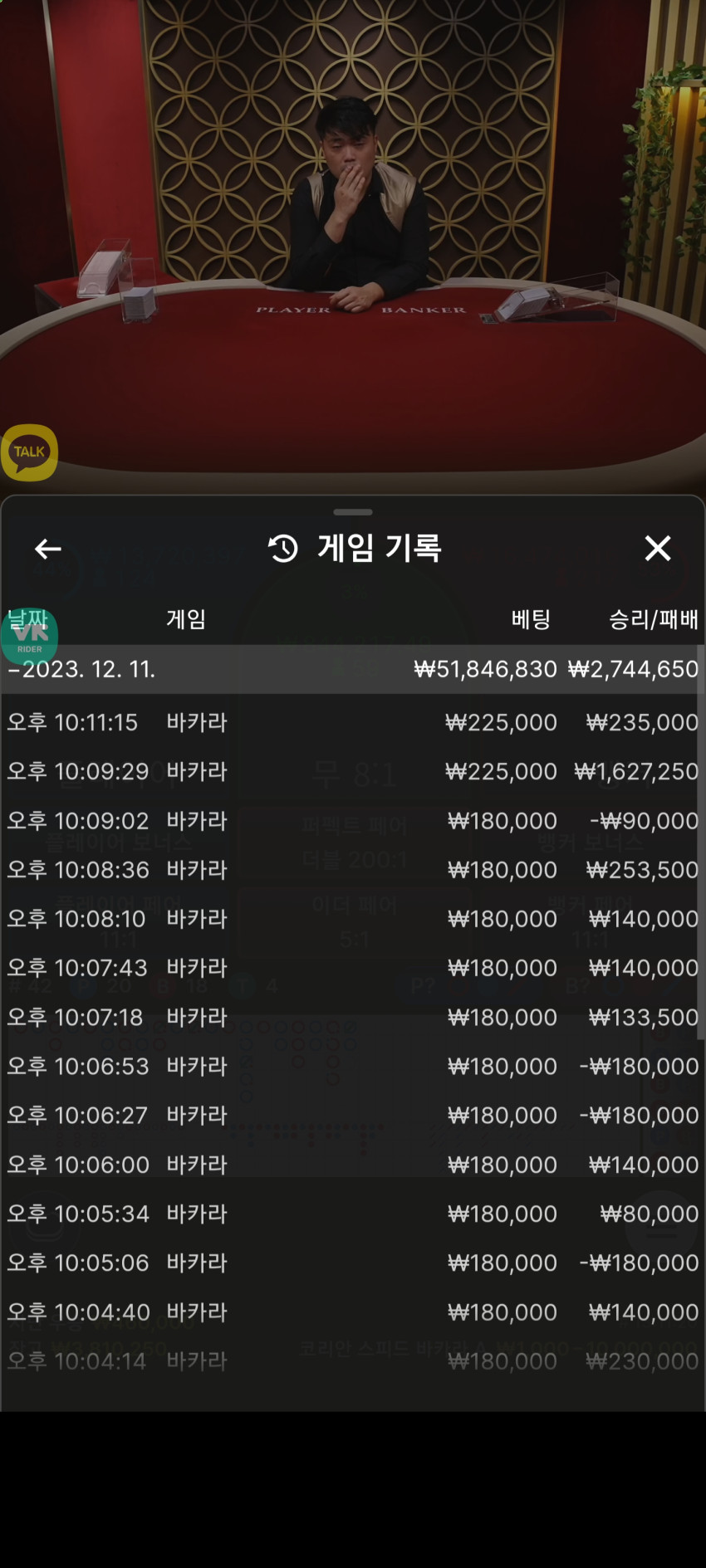
Task: Close the 게임 기록 panel
Action: point(657,548)
